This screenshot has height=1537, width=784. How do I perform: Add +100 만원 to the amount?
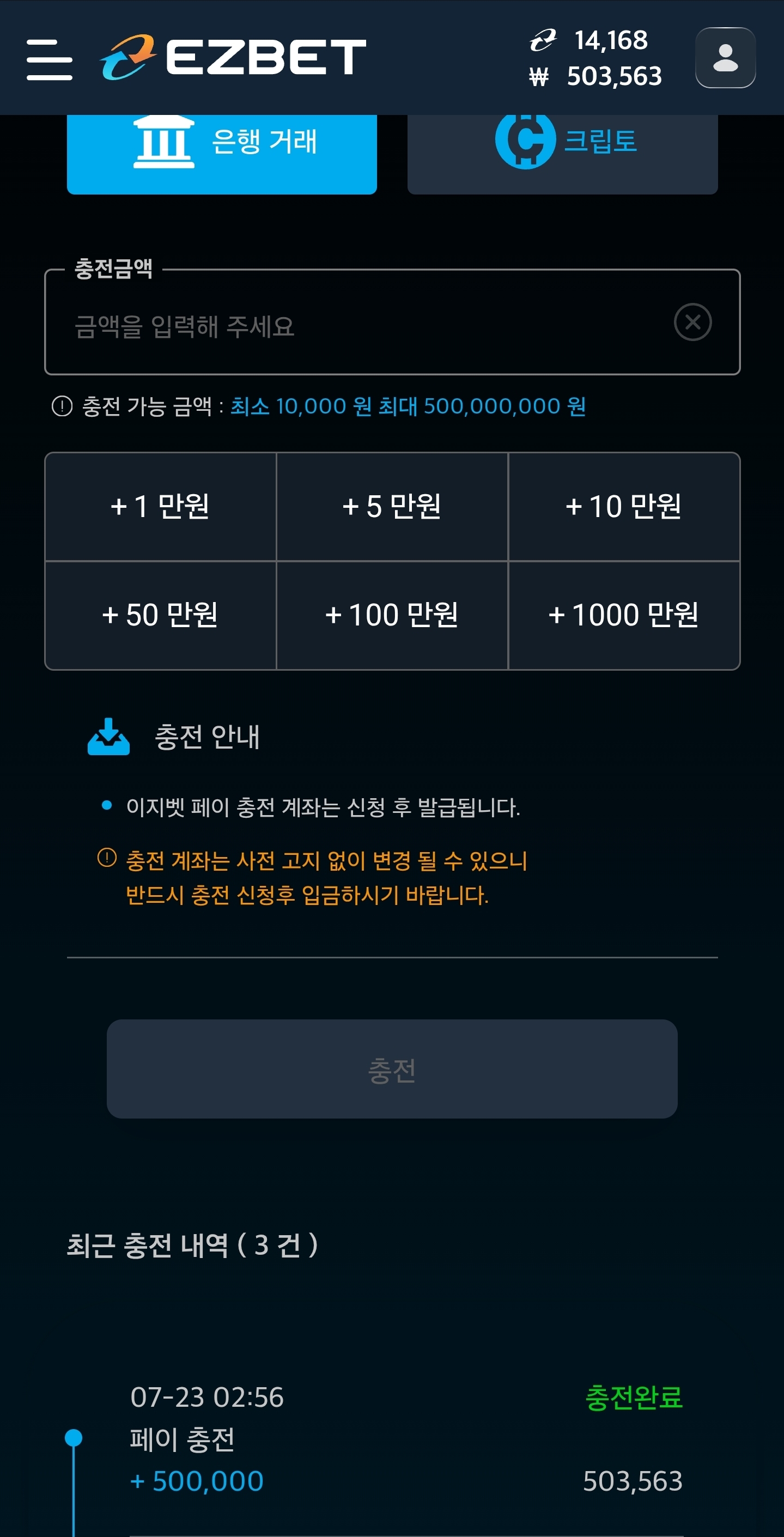392,615
